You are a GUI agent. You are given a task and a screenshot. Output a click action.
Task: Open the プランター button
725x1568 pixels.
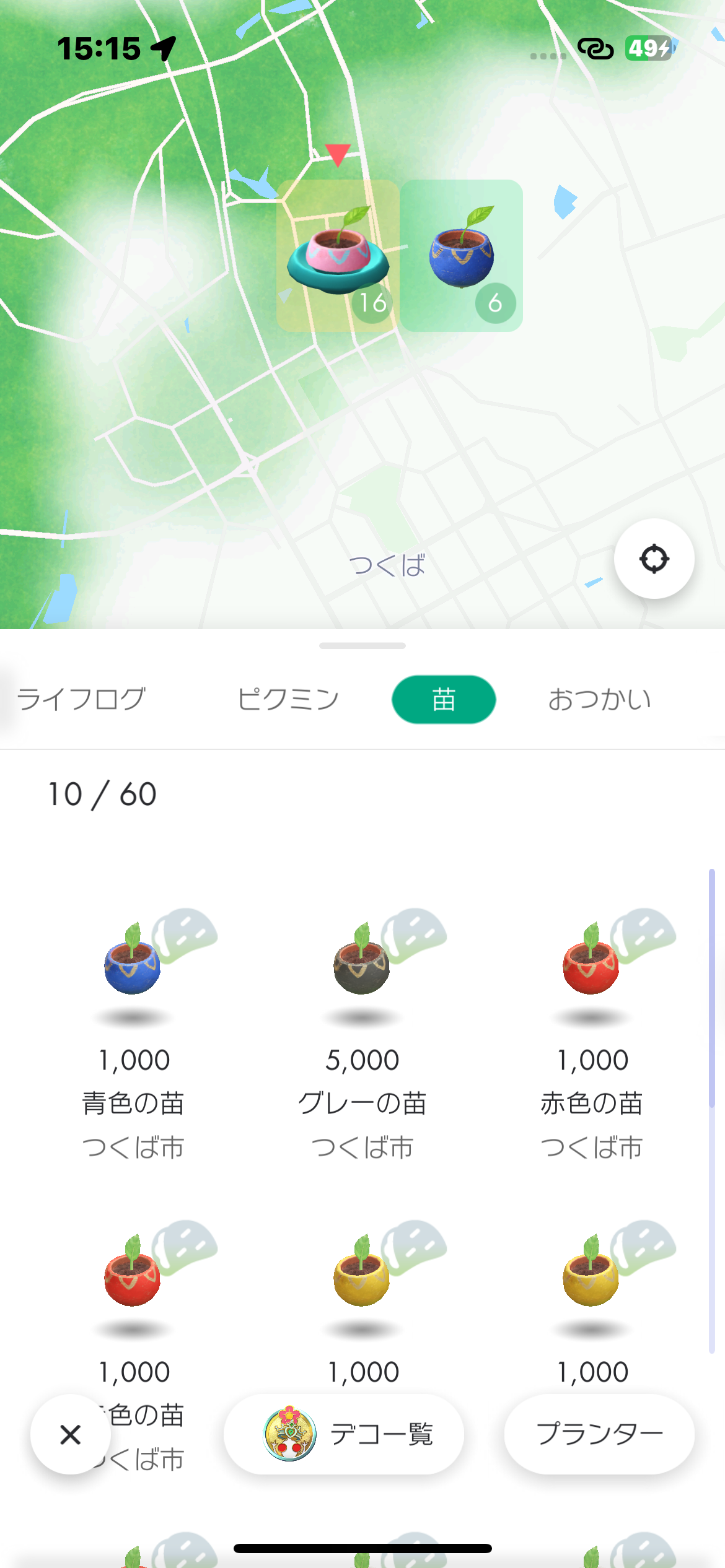(599, 1434)
